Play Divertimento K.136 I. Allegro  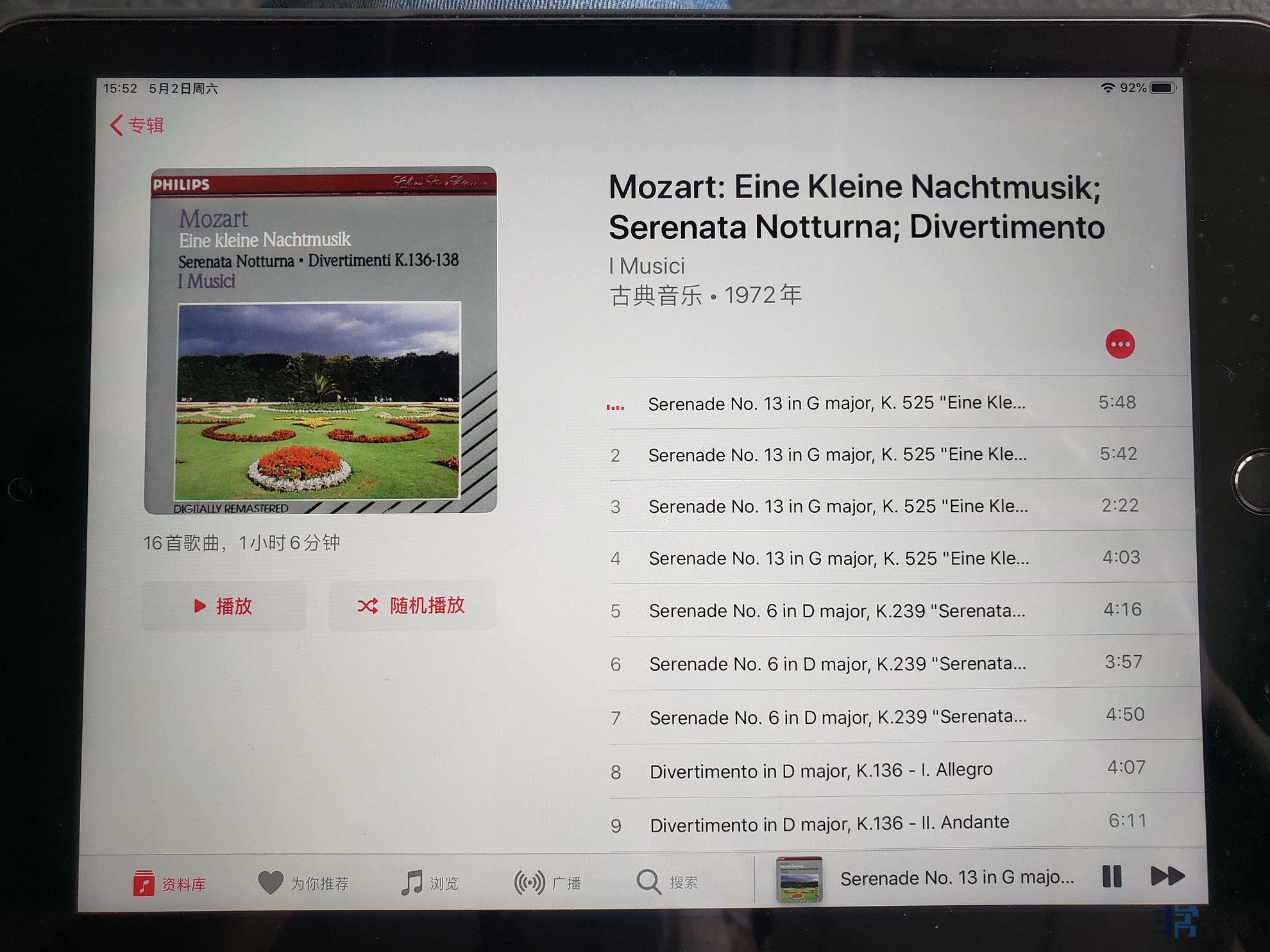821,770
